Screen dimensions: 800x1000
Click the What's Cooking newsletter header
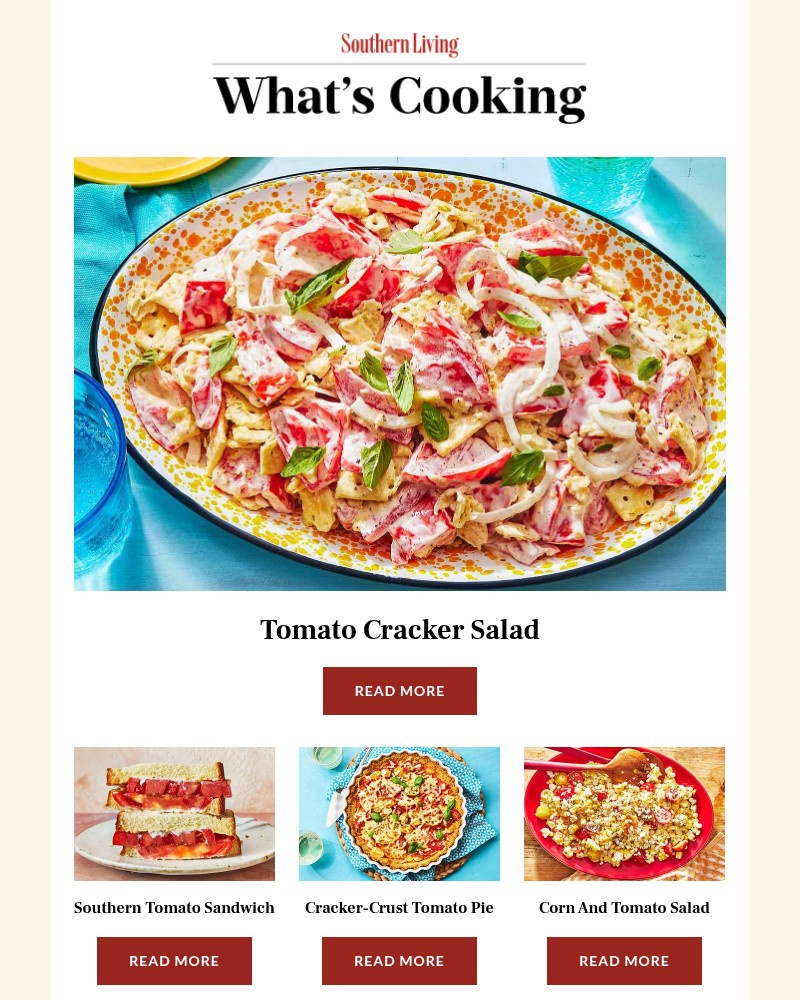[400, 96]
